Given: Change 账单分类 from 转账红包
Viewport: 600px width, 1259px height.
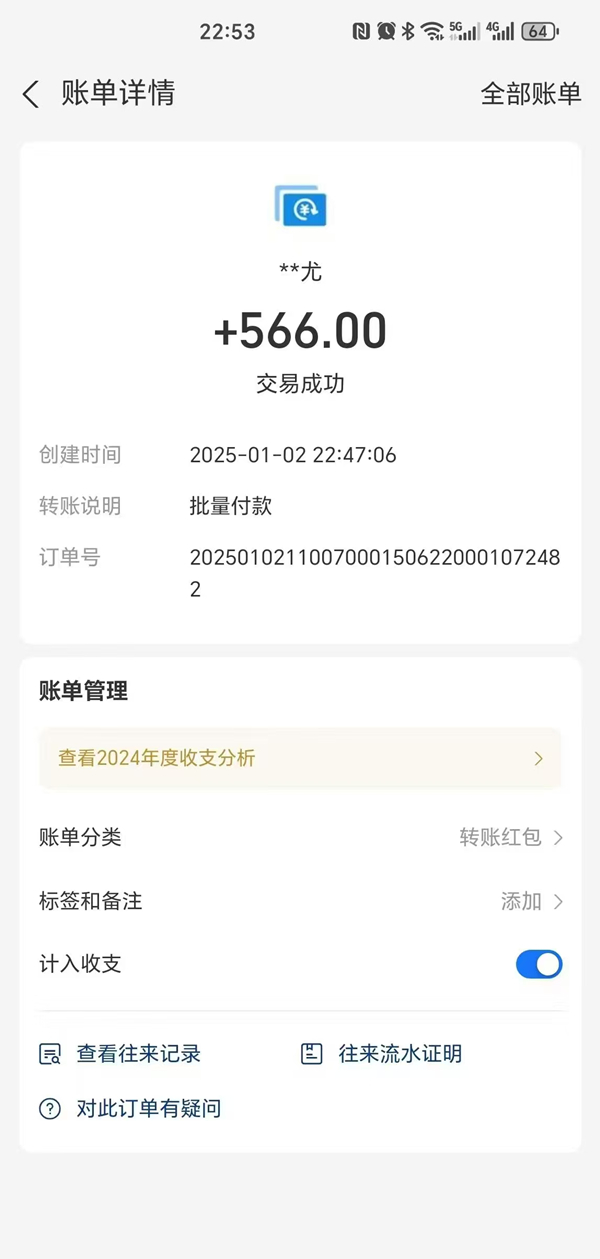Looking at the screenshot, I should (x=300, y=837).
